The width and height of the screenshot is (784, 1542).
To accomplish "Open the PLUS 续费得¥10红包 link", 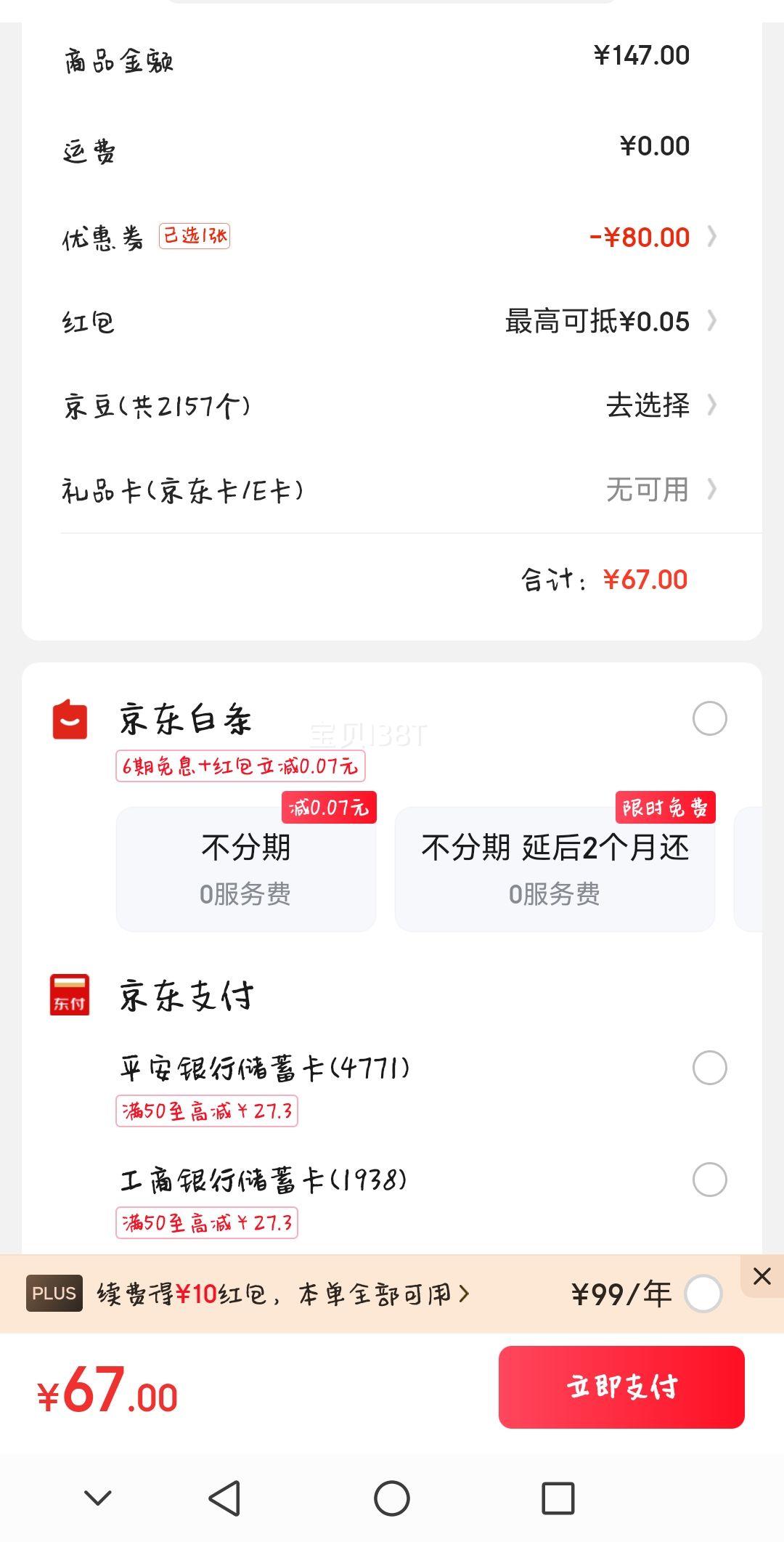I will pos(283,1294).
